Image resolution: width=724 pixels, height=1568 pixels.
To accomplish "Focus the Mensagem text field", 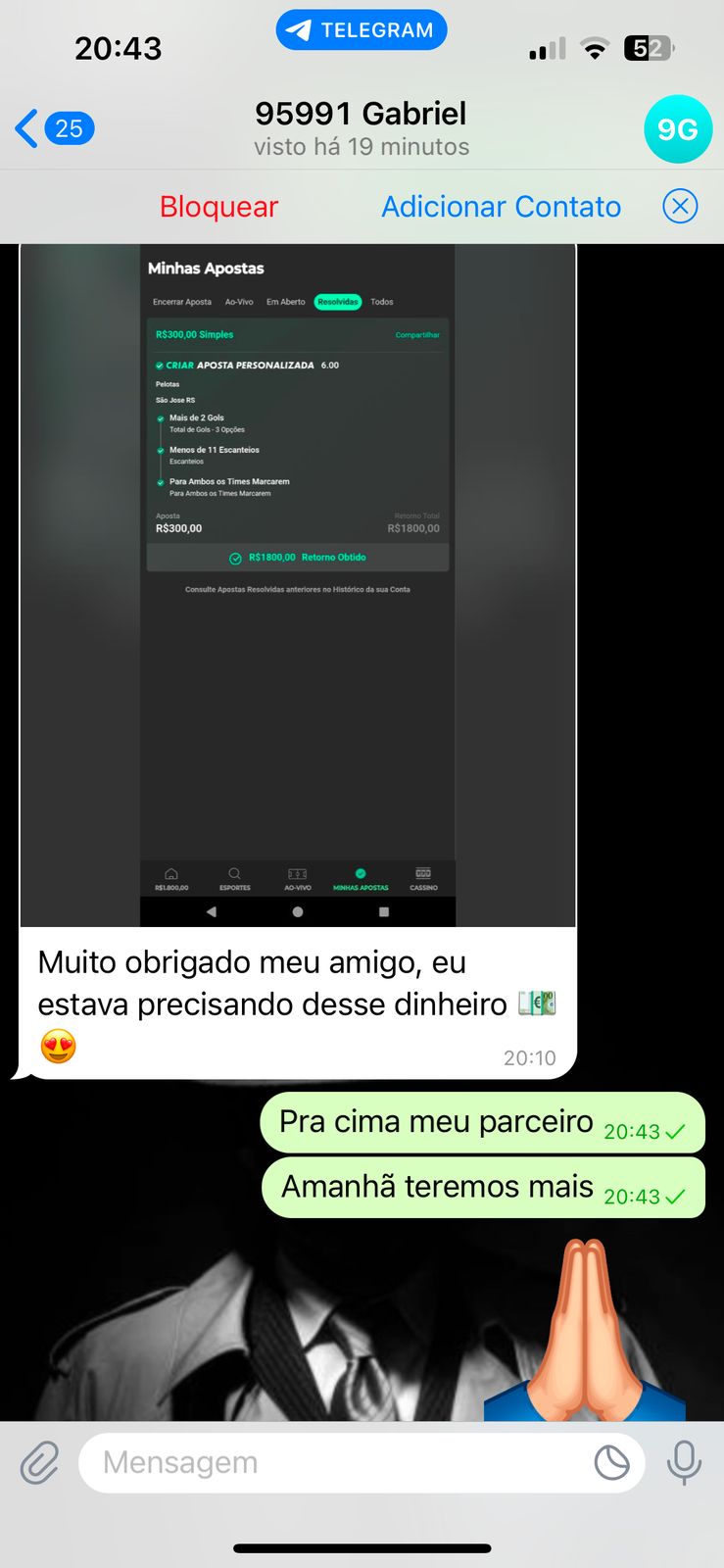I will point(333,1463).
